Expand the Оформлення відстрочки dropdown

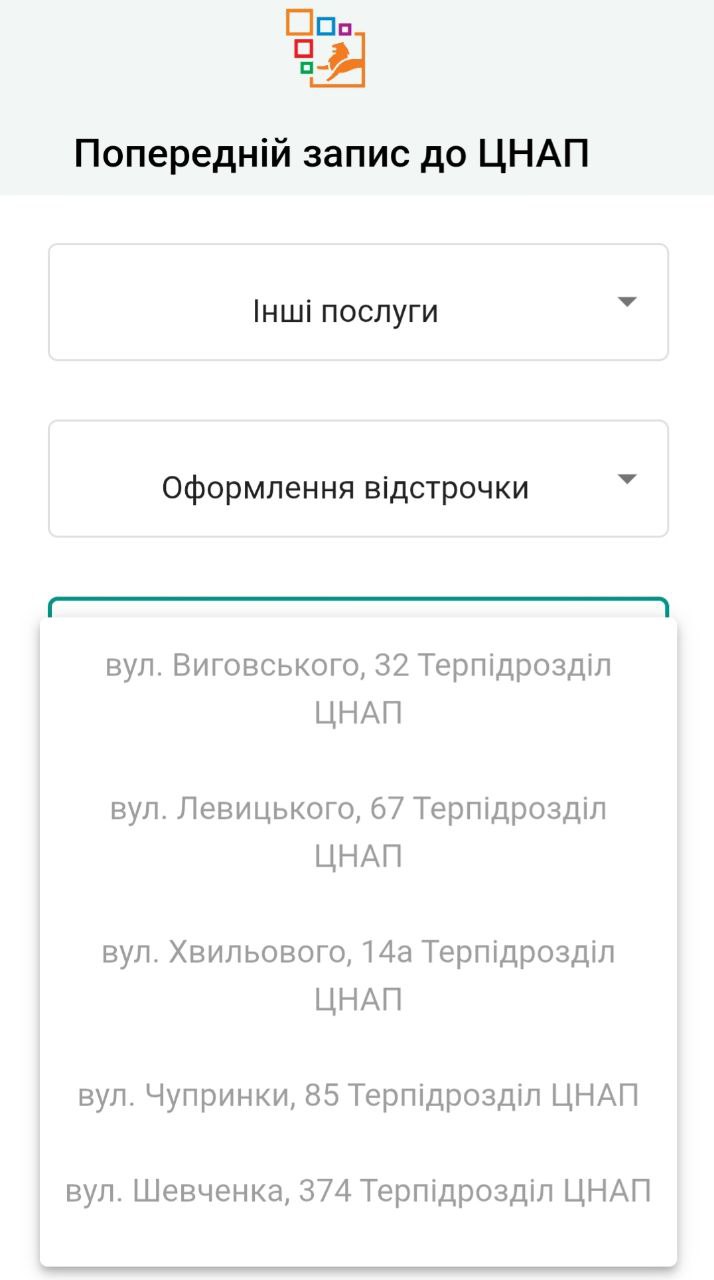pos(357,480)
